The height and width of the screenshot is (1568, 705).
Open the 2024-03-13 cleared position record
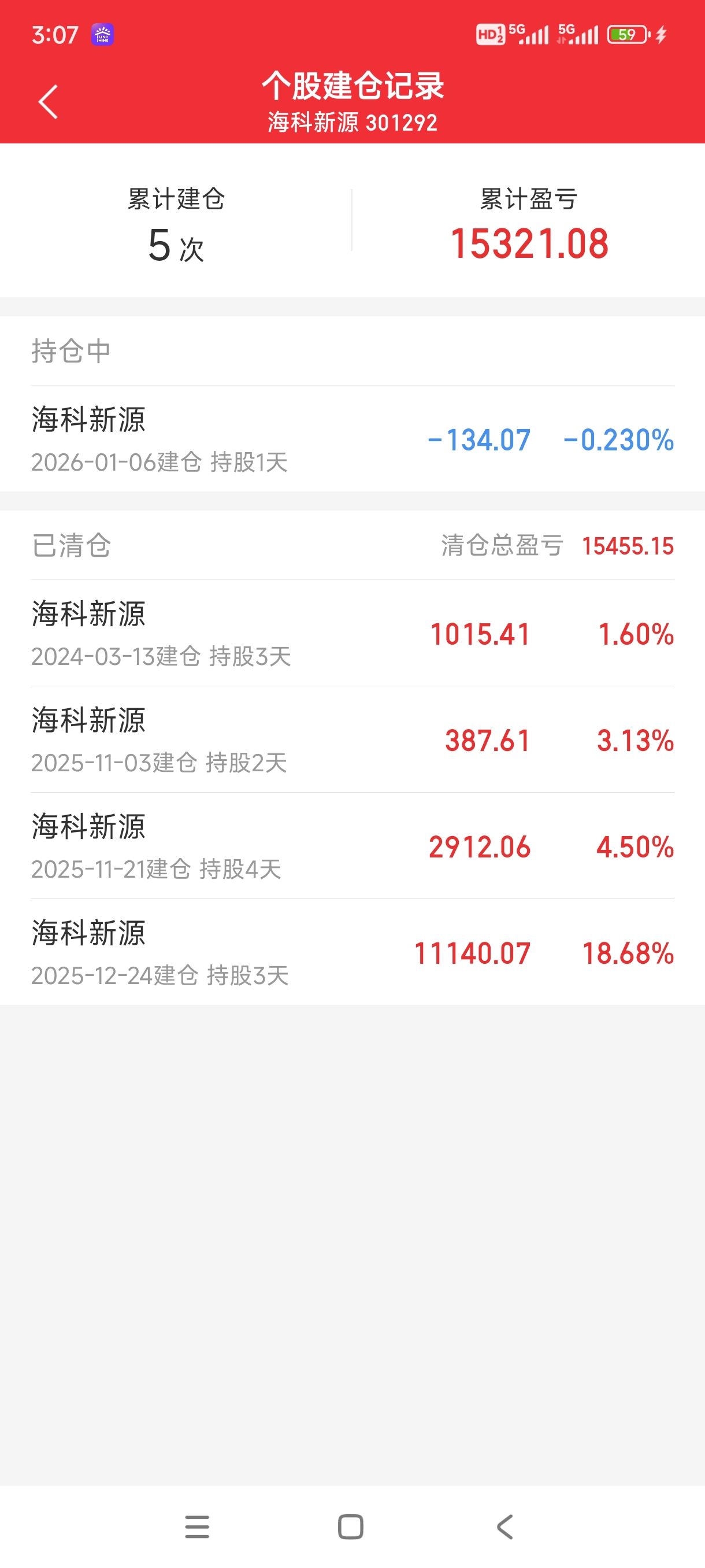tap(352, 634)
